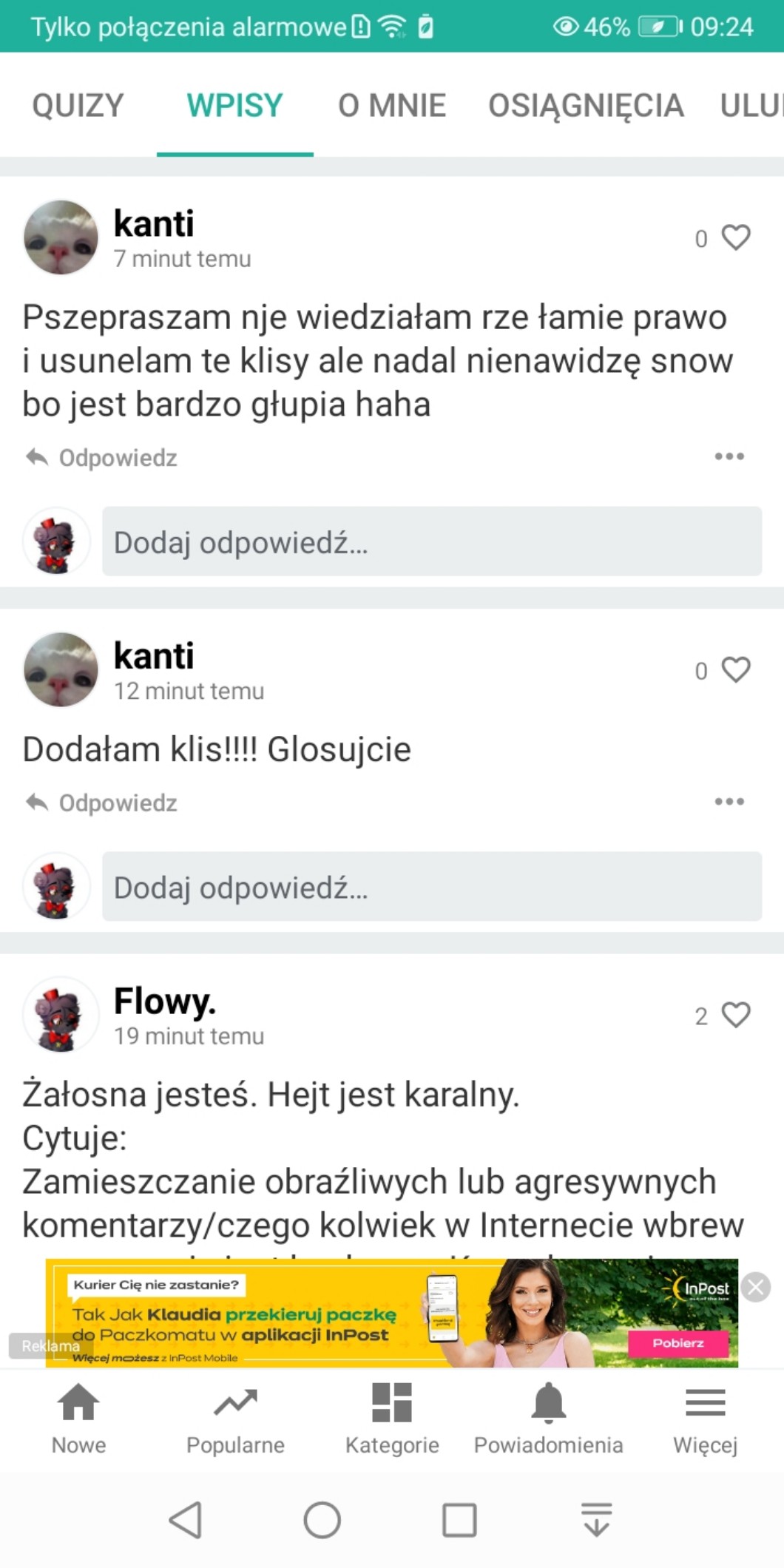The height and width of the screenshot is (1568, 784).
Task: Focus reply field under the Dodałam klis post
Action: point(432,887)
